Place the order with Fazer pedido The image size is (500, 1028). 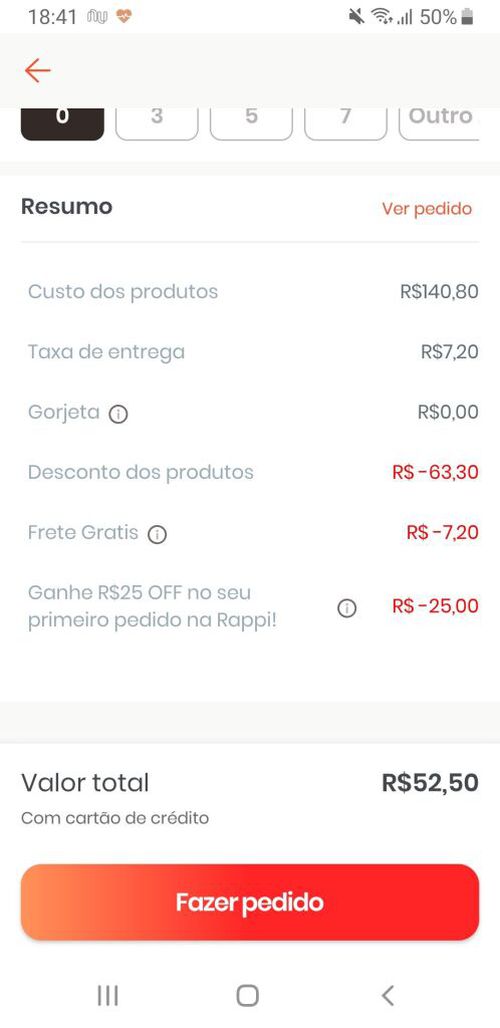click(x=250, y=902)
